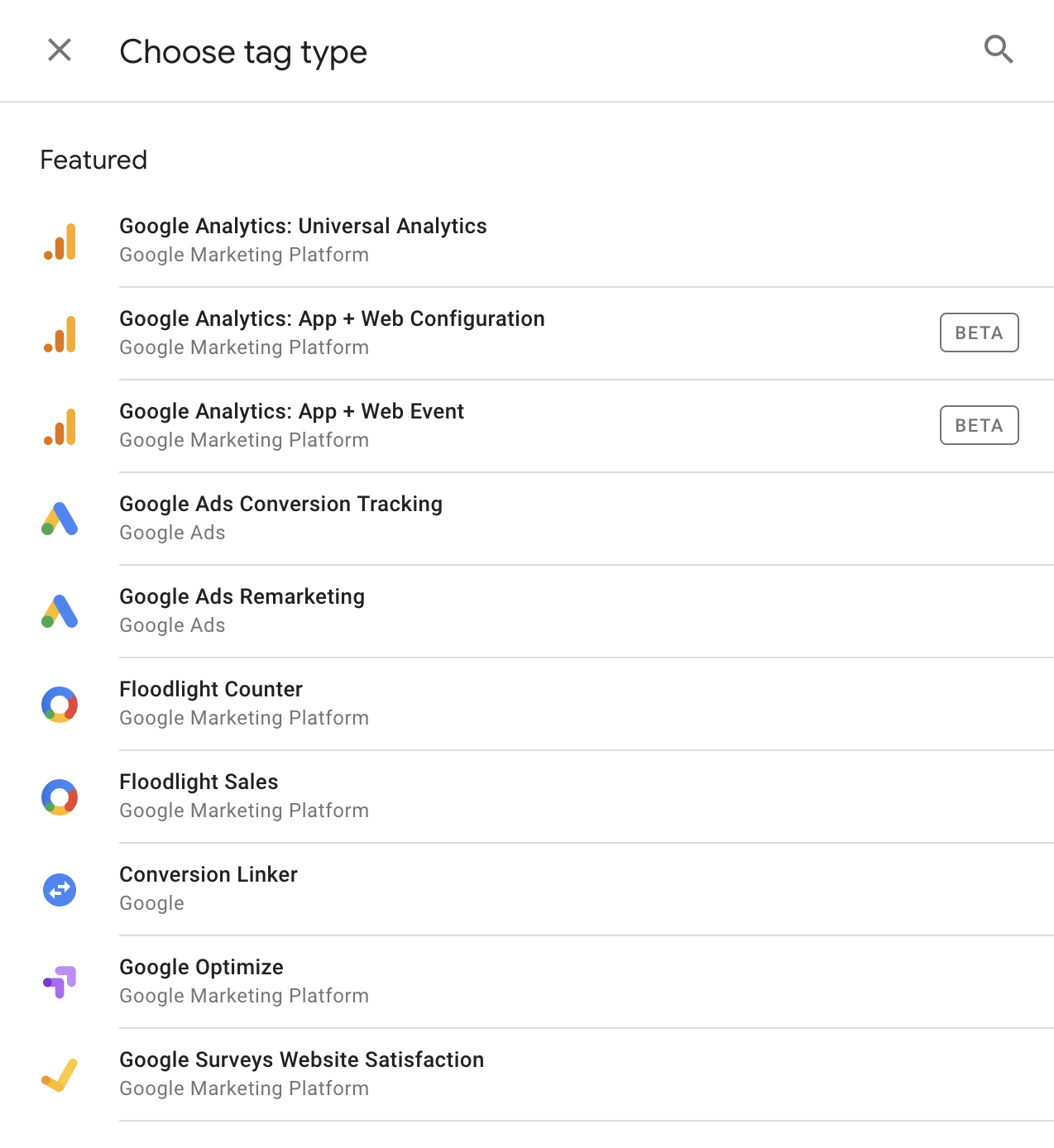
Task: Close the Choose tag type panel
Action: (x=60, y=50)
